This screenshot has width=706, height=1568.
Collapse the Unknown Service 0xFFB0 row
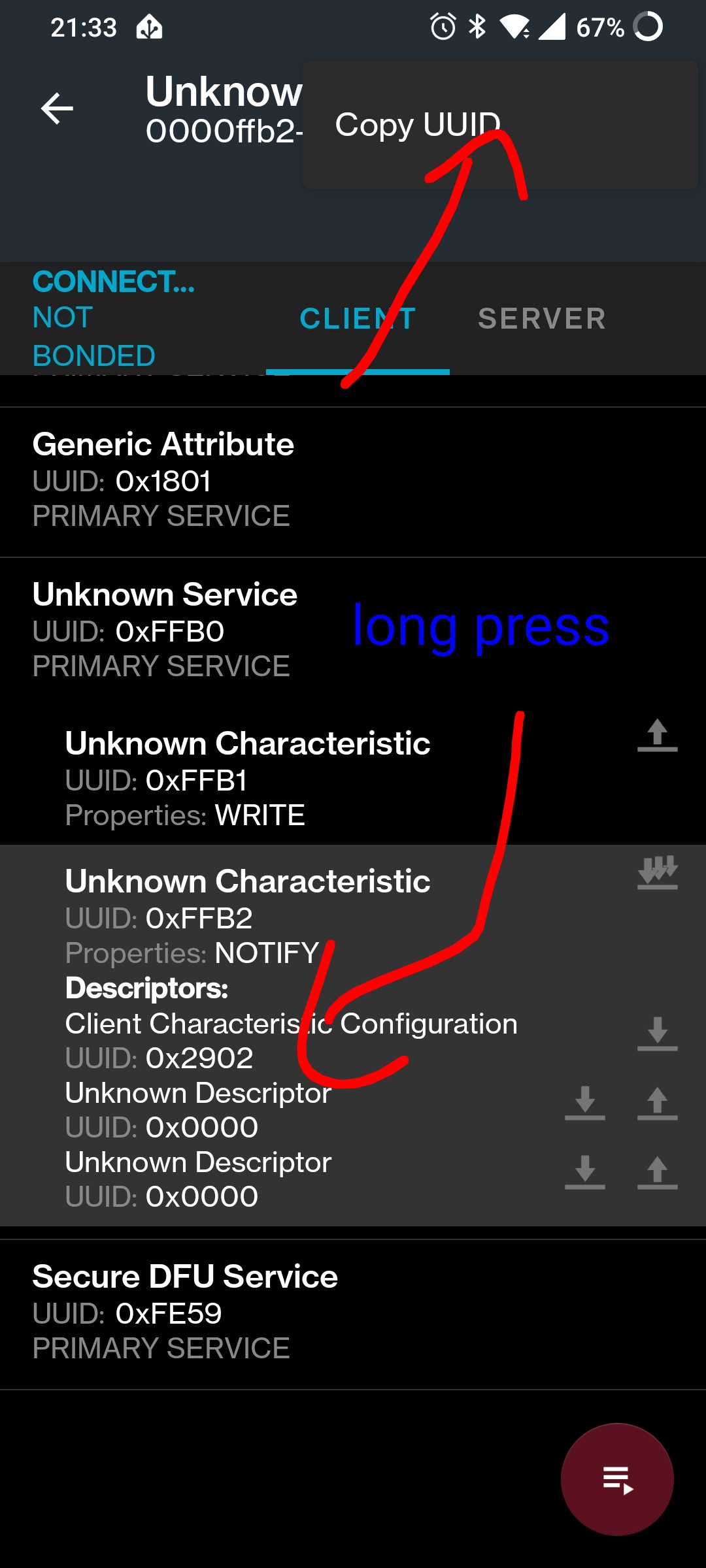tap(353, 631)
